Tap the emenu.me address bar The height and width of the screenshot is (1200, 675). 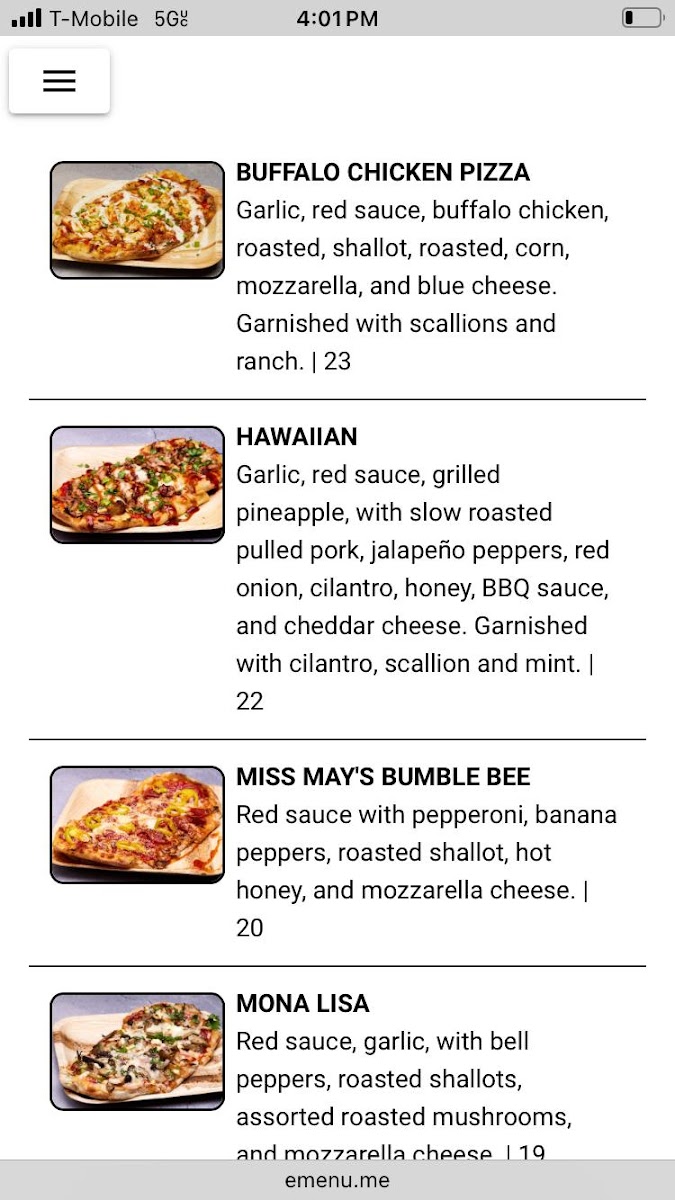click(337, 1180)
